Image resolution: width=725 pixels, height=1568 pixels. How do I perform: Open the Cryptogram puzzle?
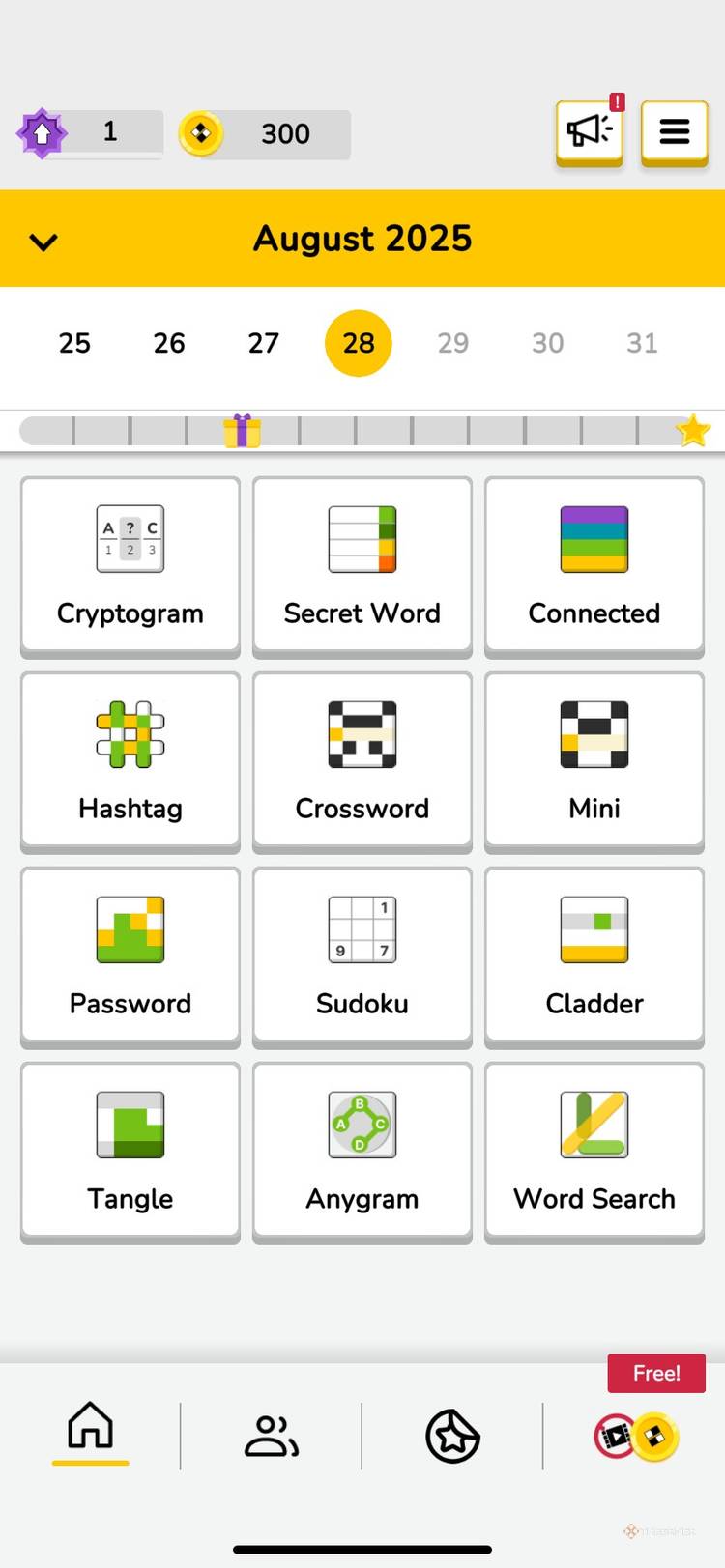tap(130, 567)
